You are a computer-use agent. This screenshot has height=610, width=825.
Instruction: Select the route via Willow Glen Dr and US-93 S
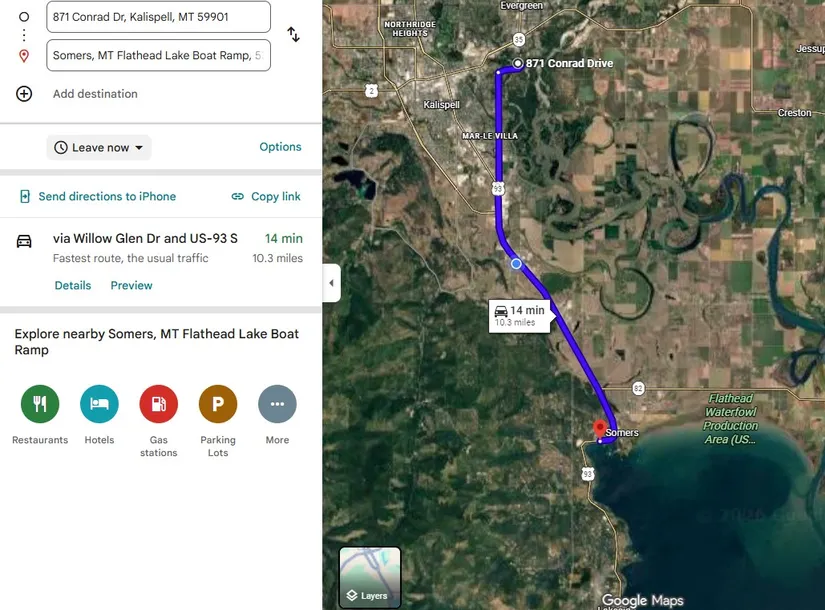(145, 239)
